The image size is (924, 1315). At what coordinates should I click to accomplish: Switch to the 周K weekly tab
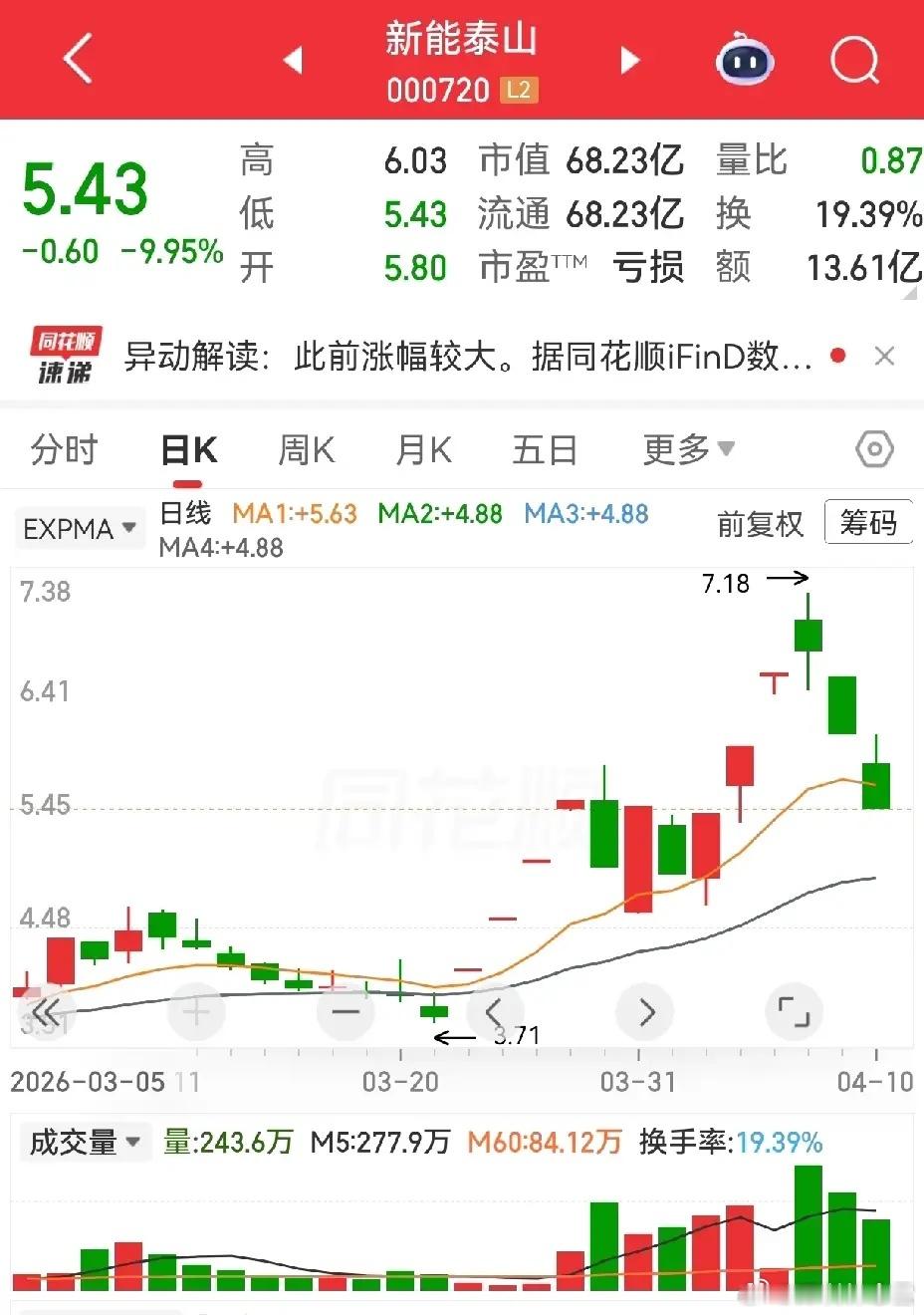click(x=306, y=449)
